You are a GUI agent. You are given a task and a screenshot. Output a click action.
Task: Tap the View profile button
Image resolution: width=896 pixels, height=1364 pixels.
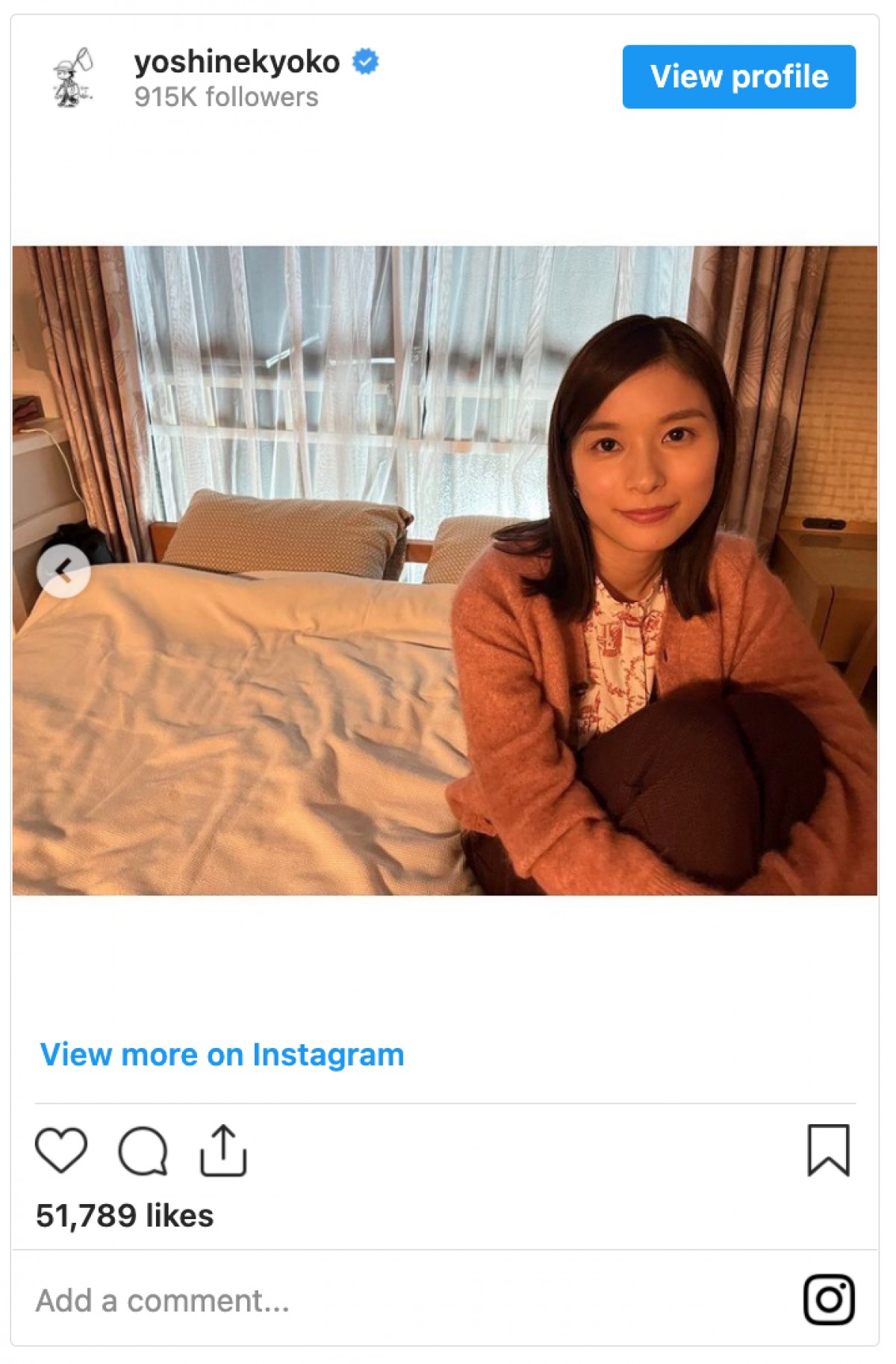click(738, 76)
